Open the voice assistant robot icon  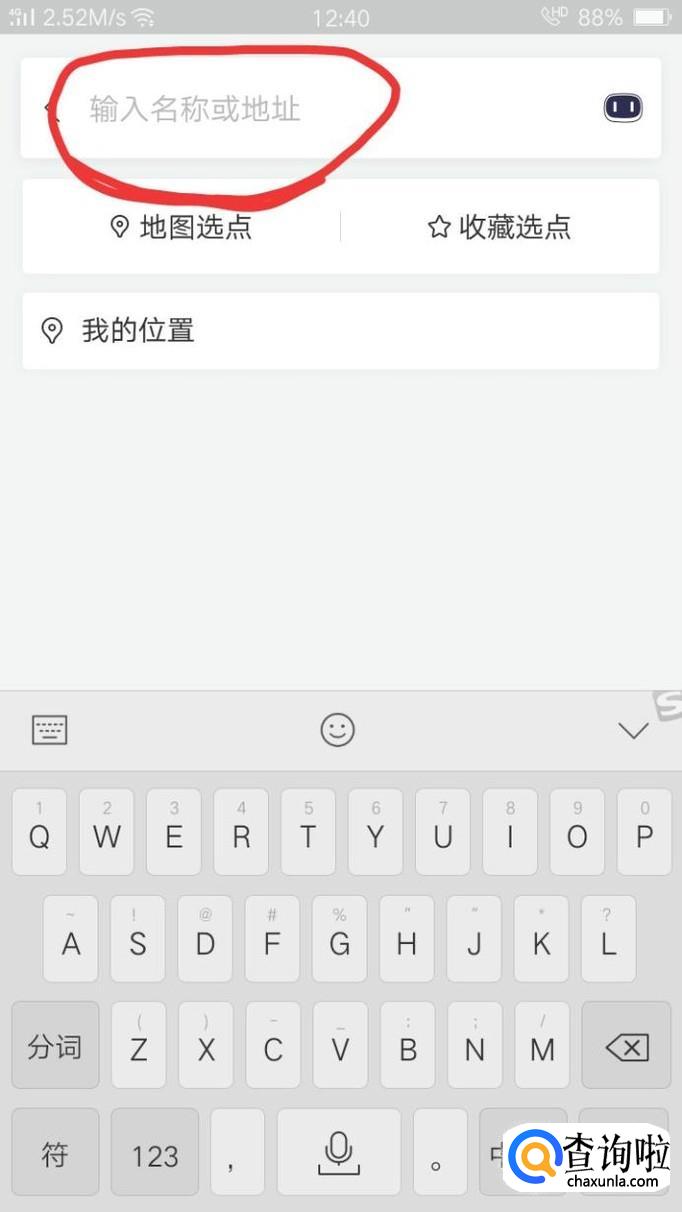pos(622,107)
